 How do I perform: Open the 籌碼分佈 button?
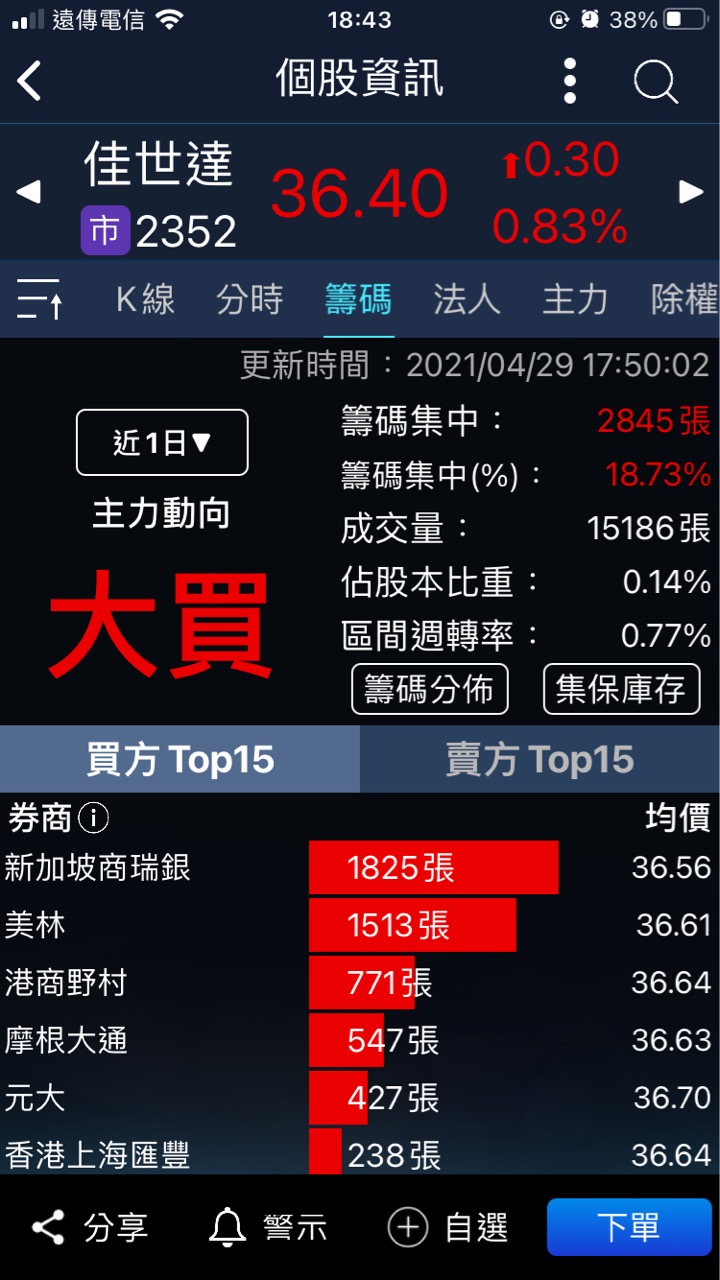(x=429, y=689)
